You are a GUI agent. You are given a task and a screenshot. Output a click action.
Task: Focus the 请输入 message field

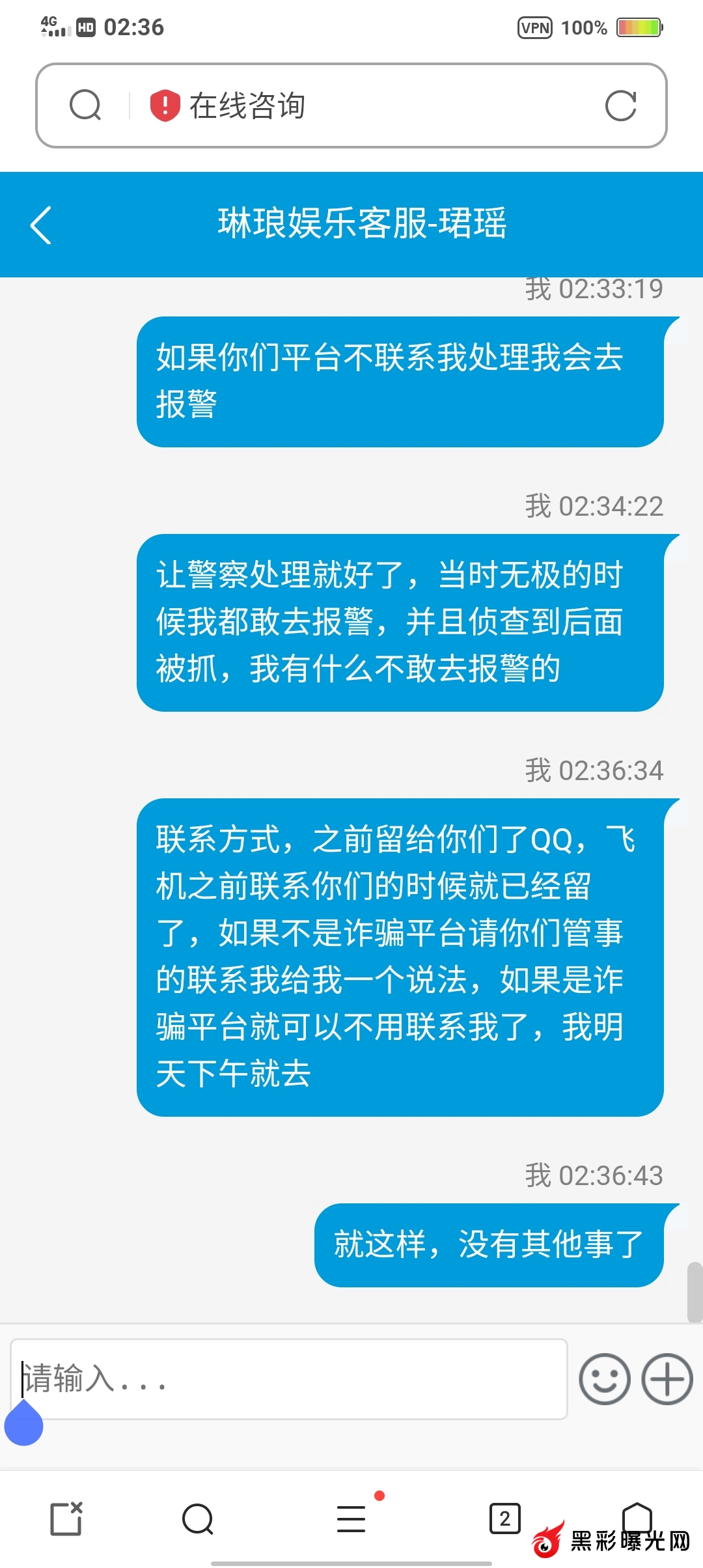pyautogui.click(x=289, y=1379)
